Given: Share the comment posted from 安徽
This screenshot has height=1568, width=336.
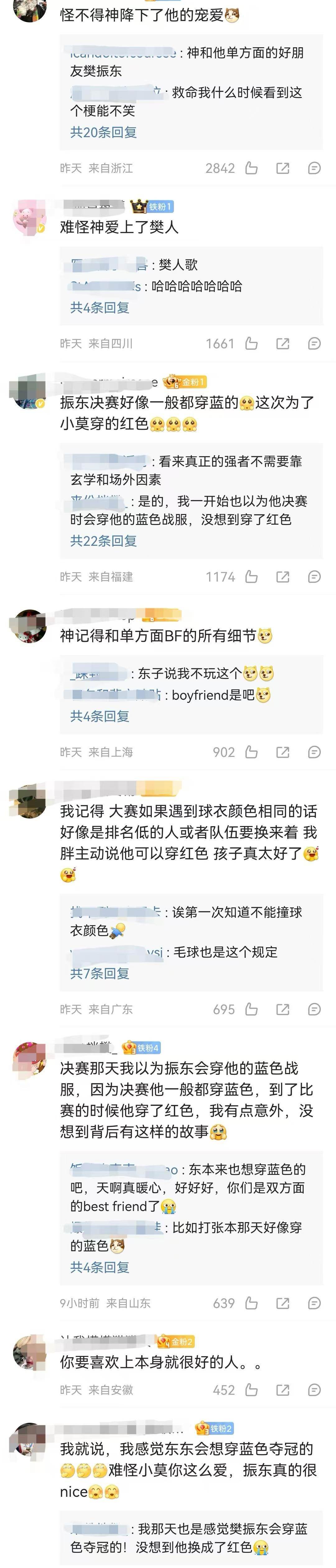Looking at the screenshot, I should pos(283,1390).
